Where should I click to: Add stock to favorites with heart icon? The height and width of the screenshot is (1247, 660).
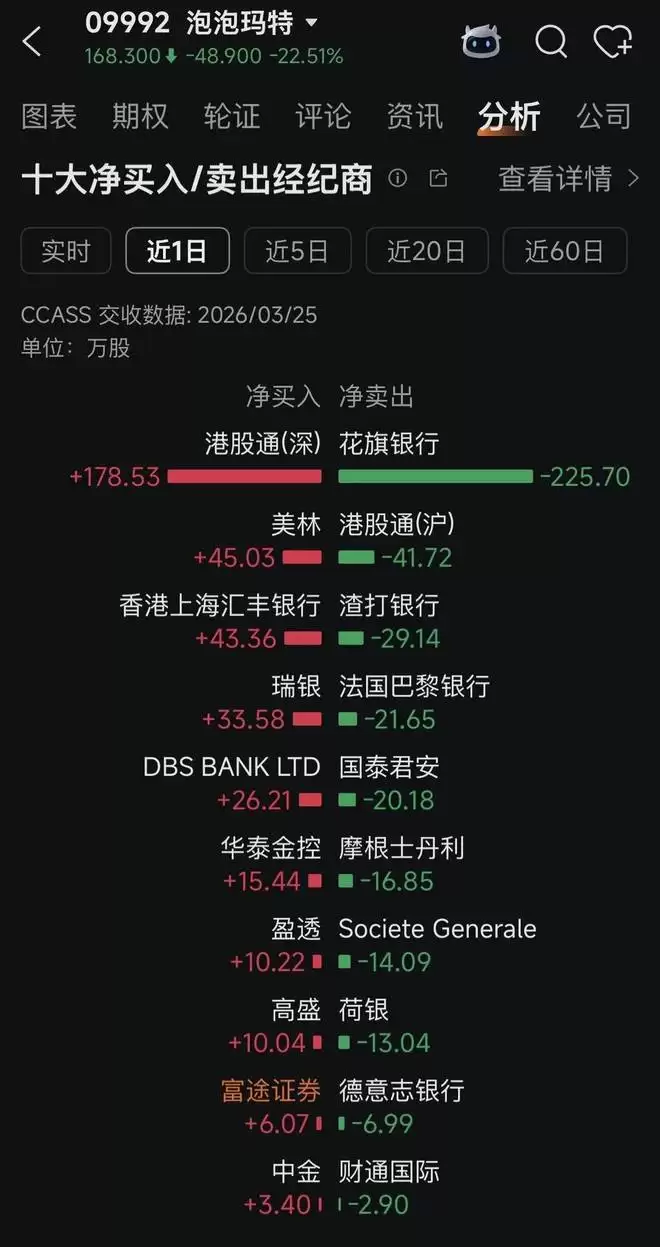612,41
